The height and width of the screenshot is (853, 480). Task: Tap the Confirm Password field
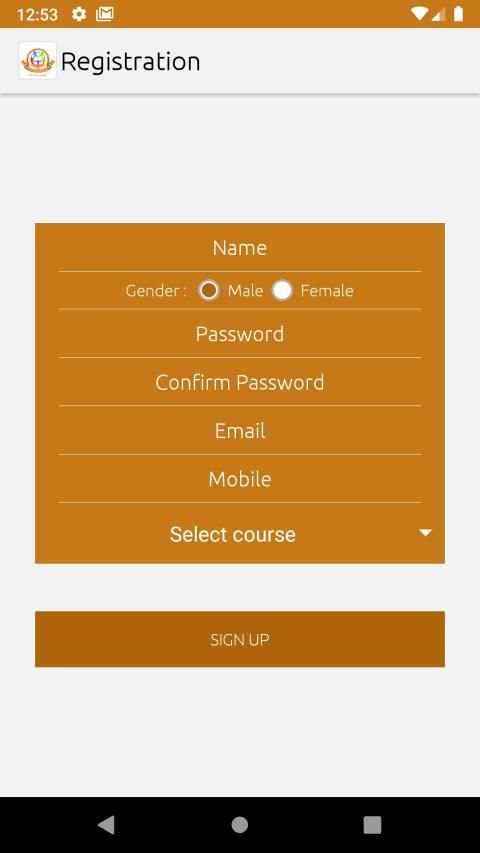[239, 382]
